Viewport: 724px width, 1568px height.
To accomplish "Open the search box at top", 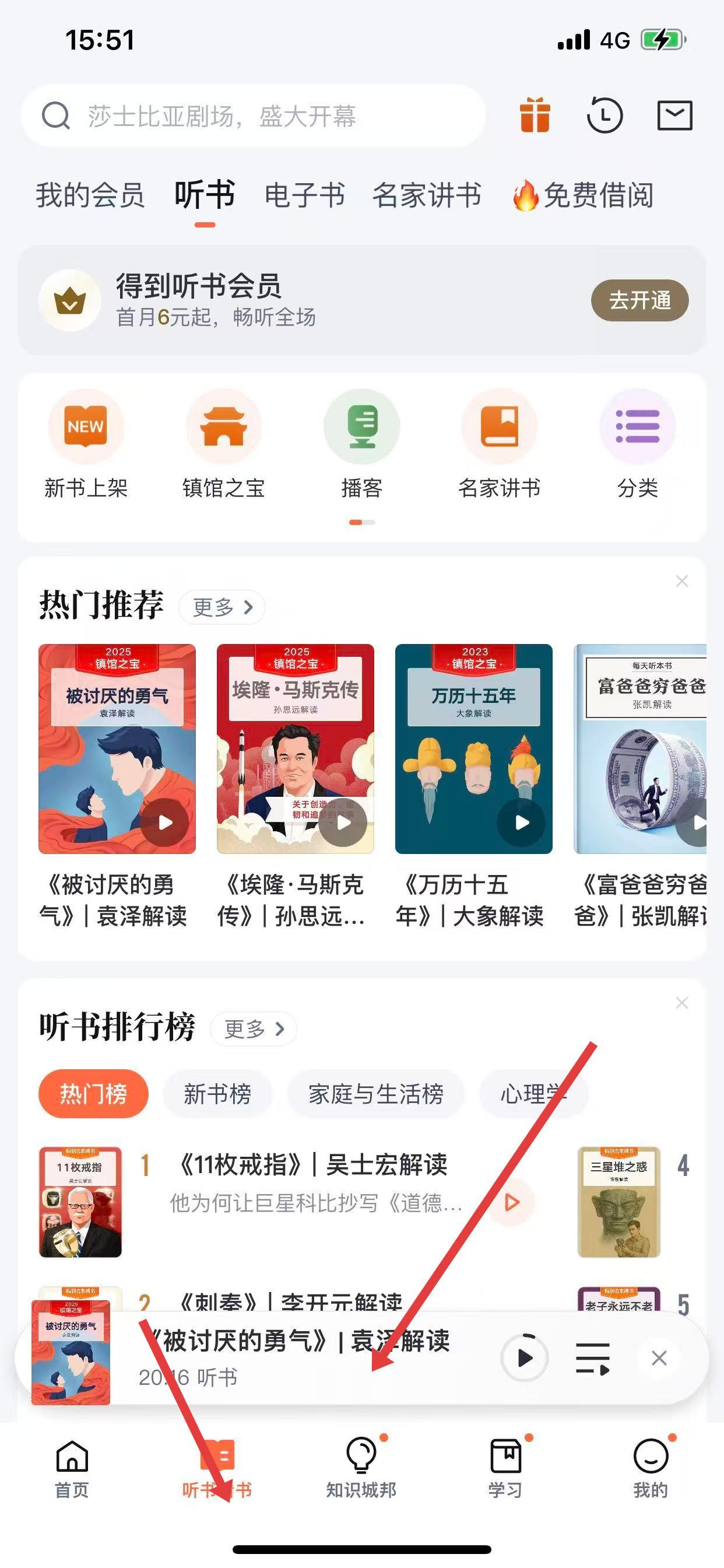I will pyautogui.click(x=252, y=116).
